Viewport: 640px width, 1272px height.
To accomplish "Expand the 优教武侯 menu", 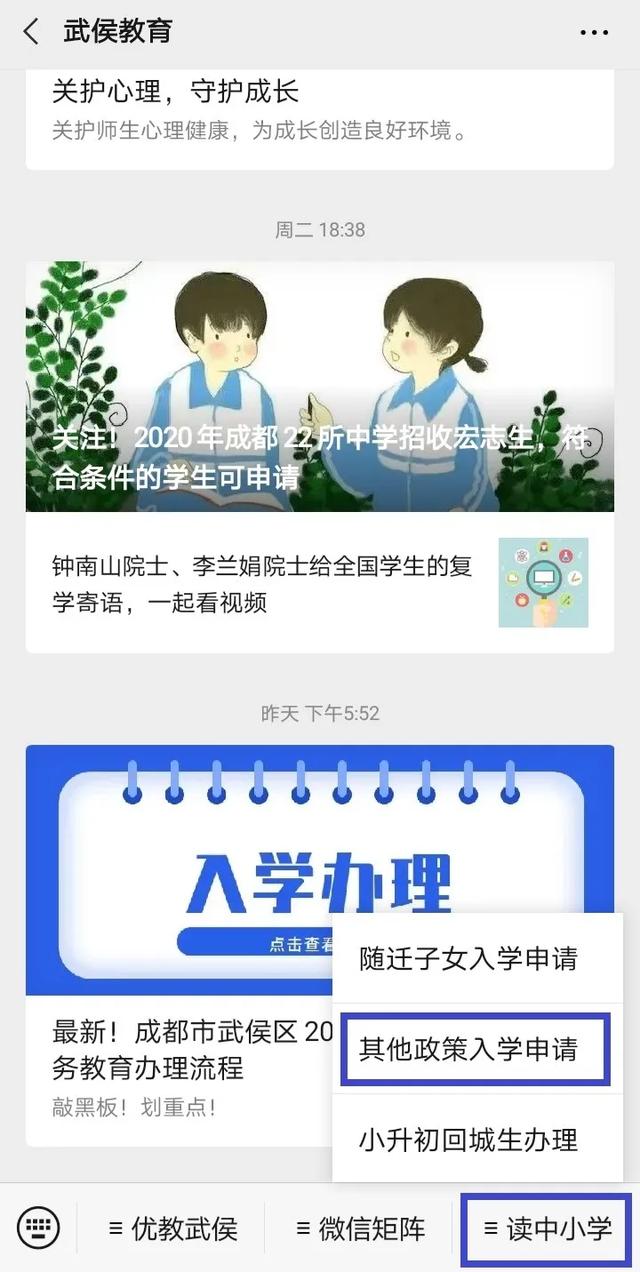I will coord(173,1229).
